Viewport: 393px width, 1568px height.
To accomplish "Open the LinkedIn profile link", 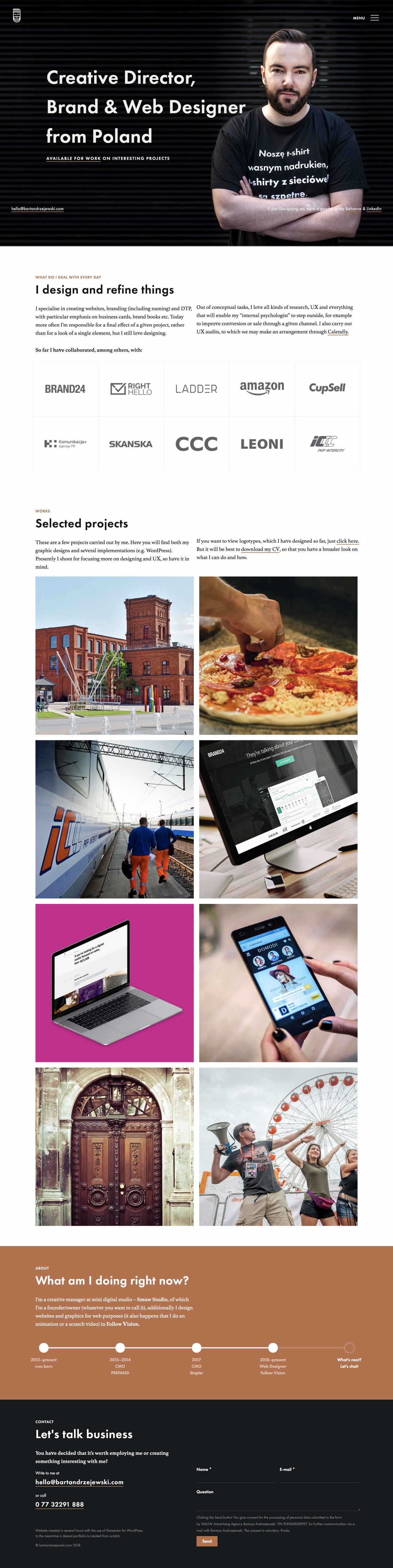I will (374, 209).
